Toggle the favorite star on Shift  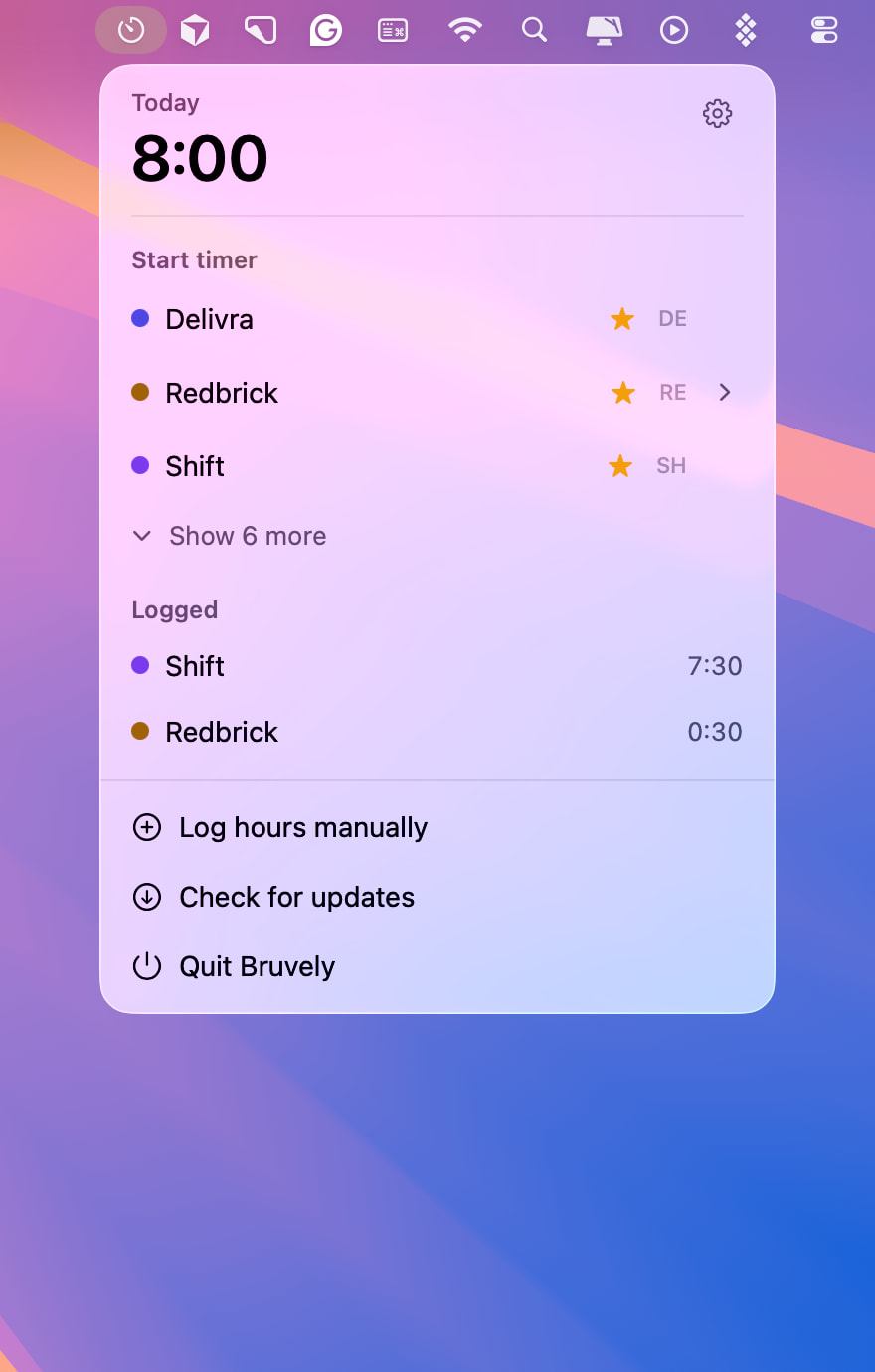tap(620, 466)
